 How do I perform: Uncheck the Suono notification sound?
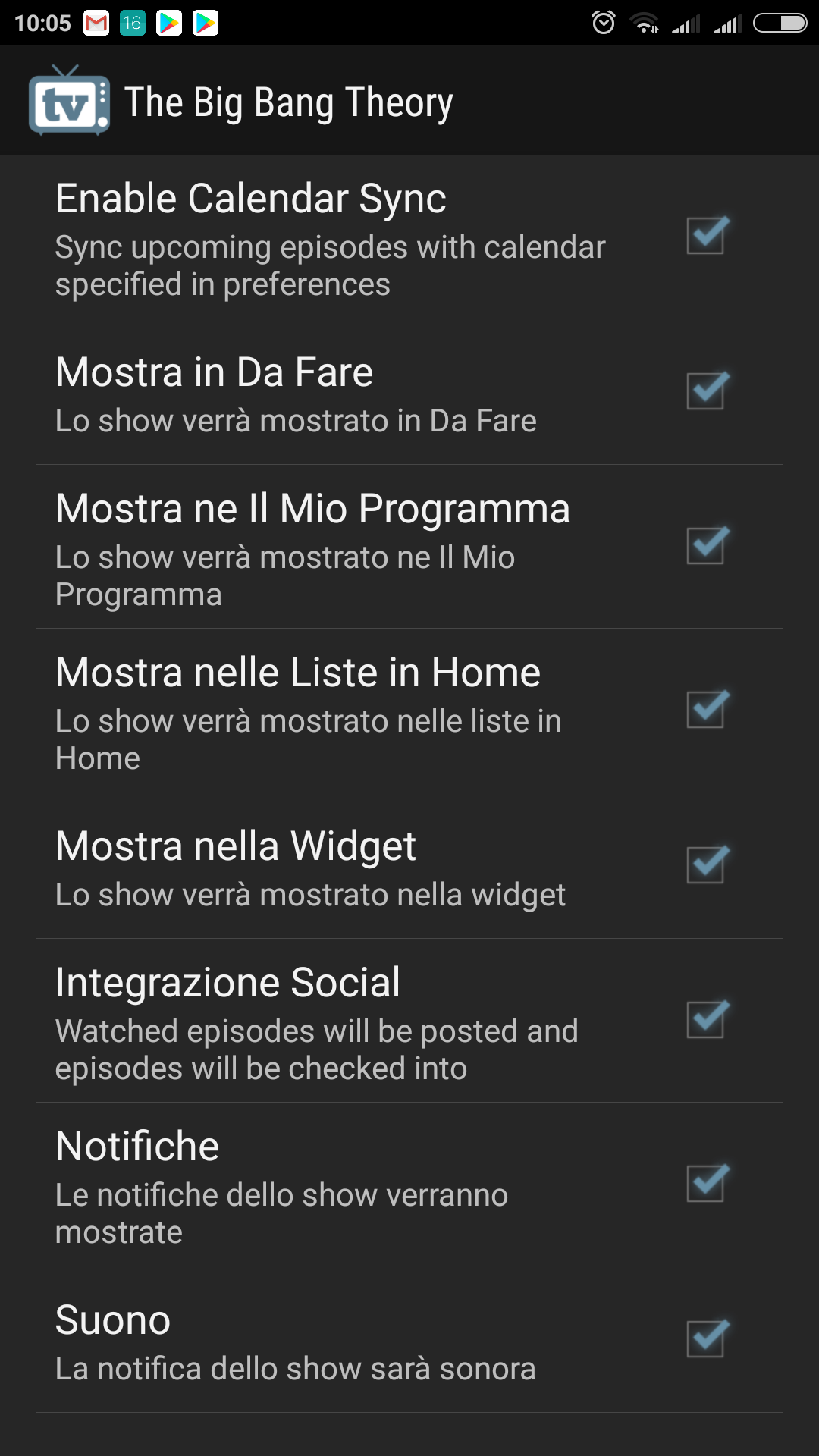pos(708,1338)
